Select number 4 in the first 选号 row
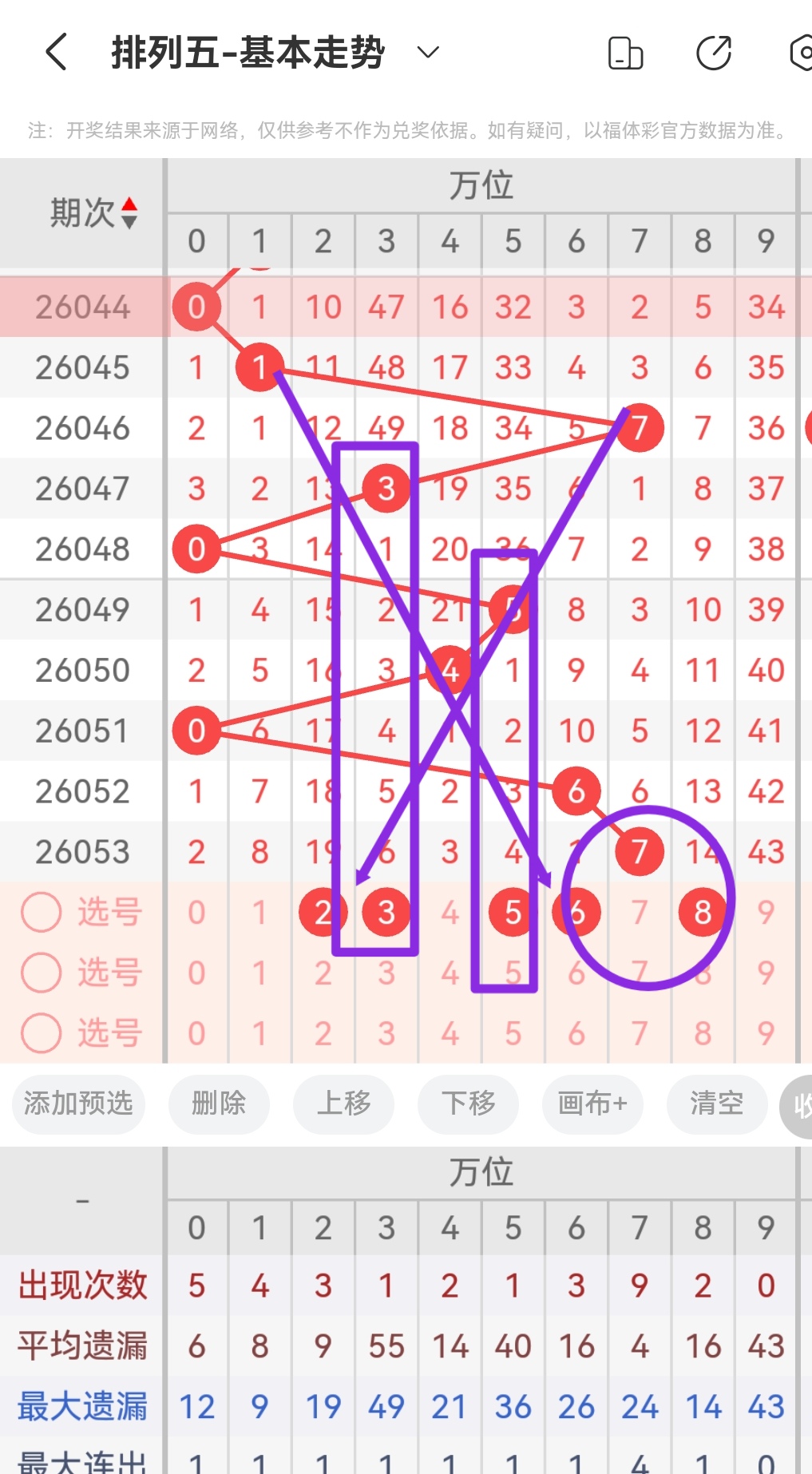 pyautogui.click(x=449, y=911)
